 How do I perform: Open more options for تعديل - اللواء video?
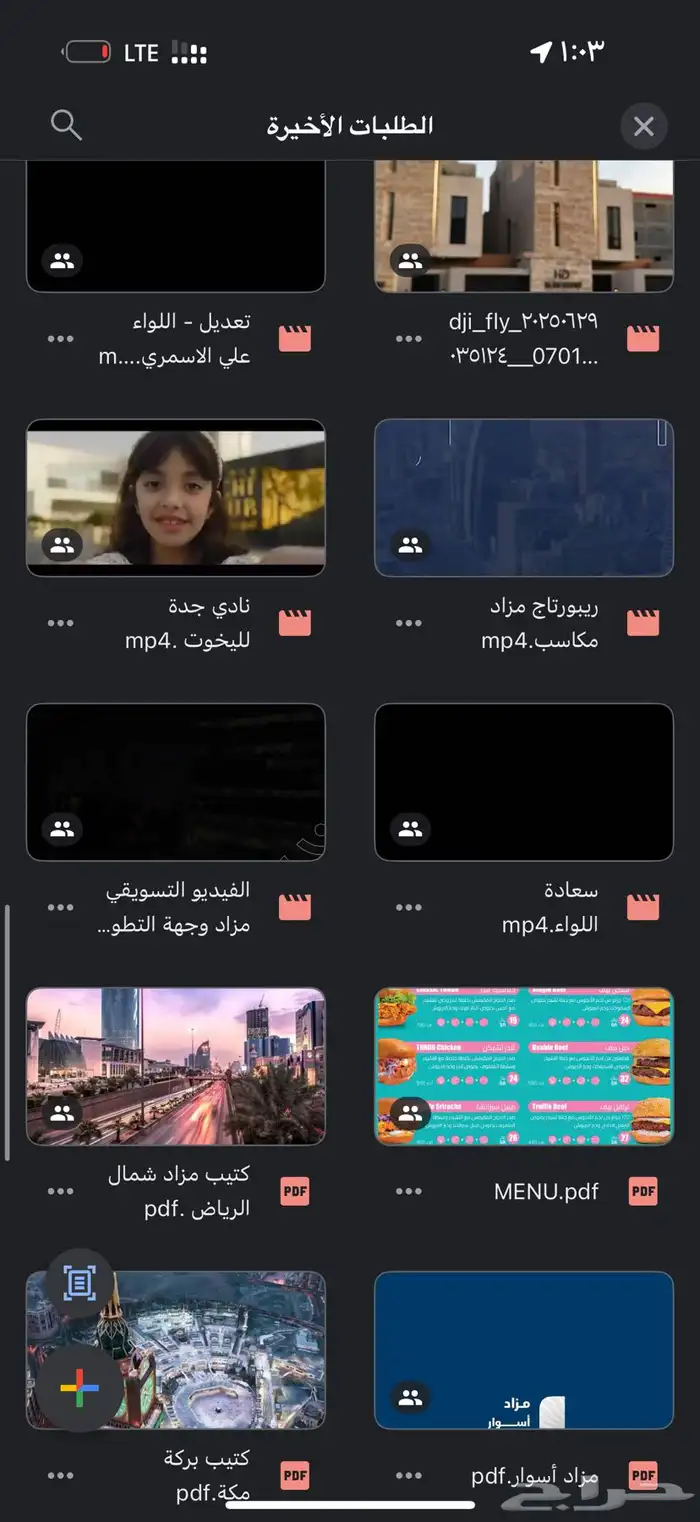coord(61,339)
